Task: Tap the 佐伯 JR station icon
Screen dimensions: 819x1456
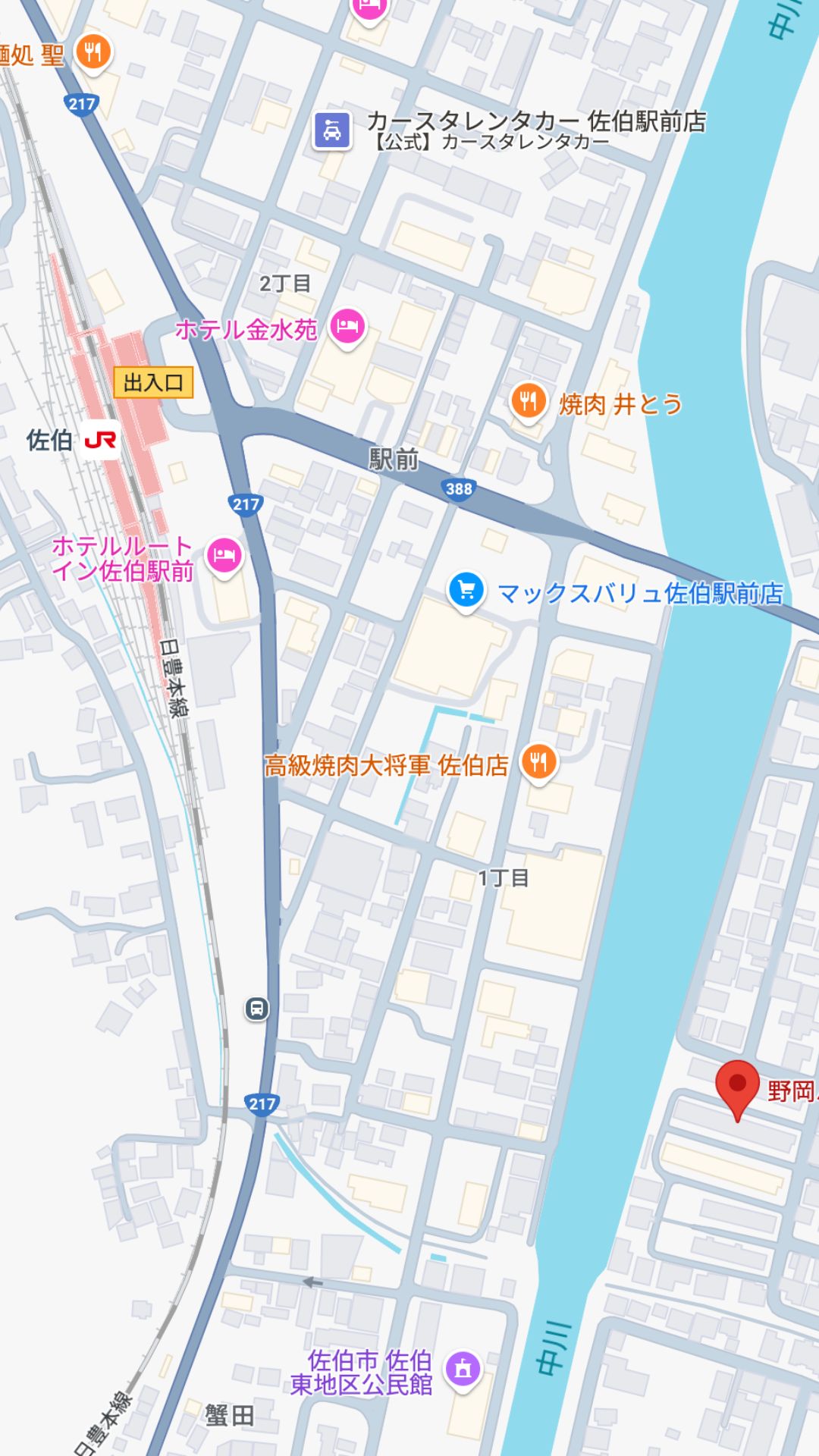Action: click(x=100, y=440)
